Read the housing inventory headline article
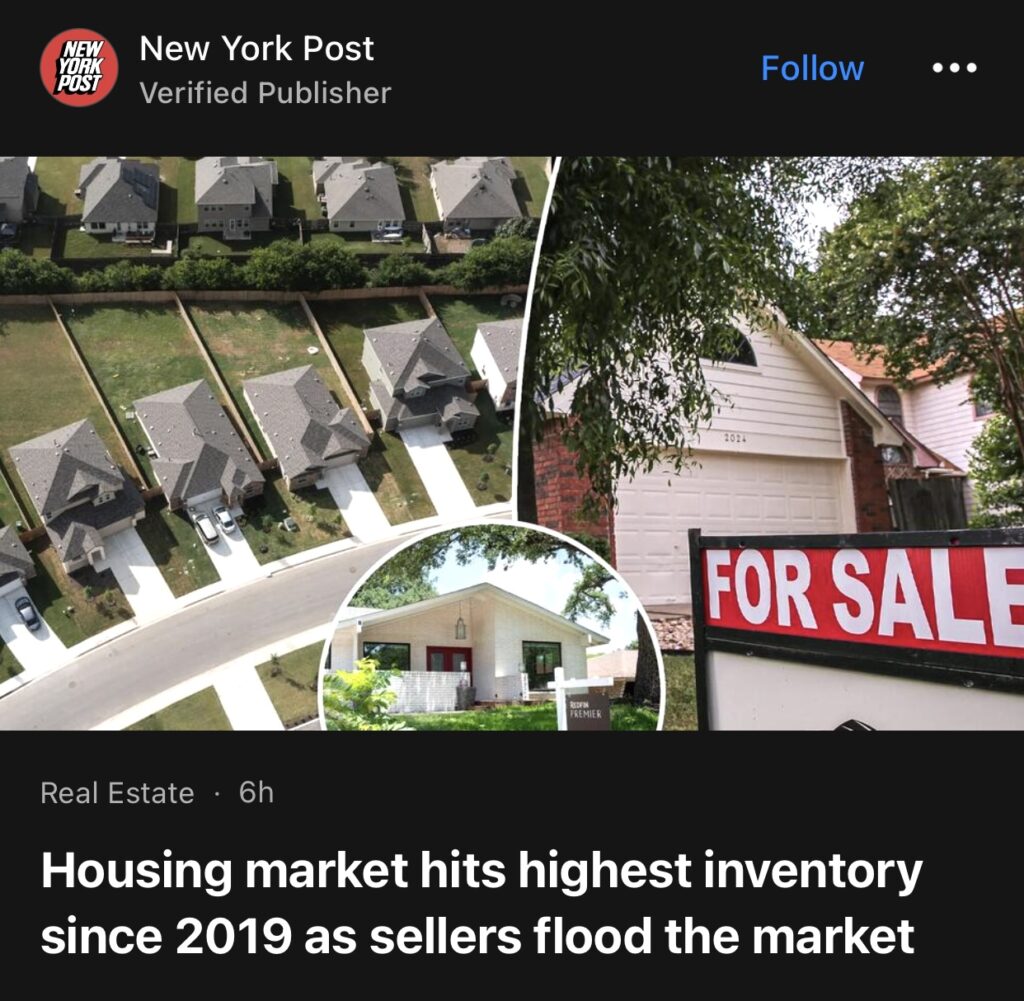 click(480, 903)
